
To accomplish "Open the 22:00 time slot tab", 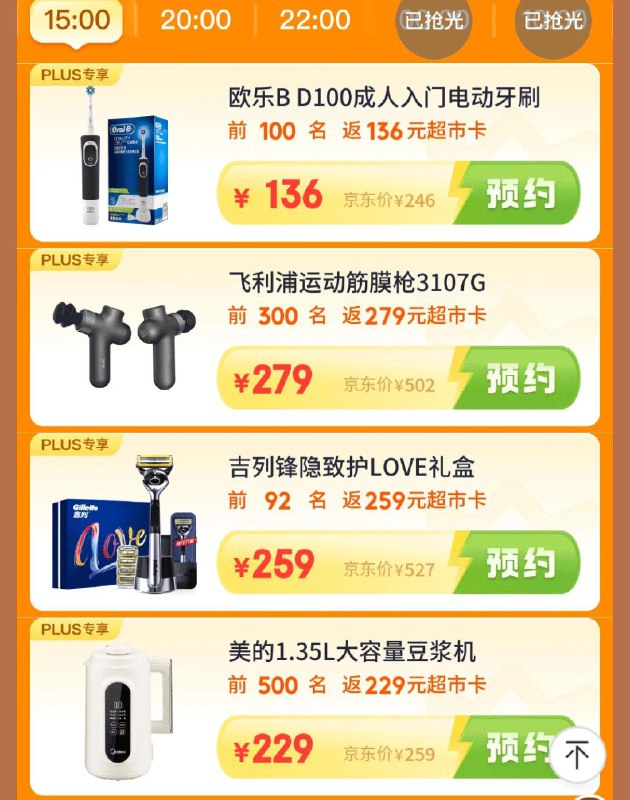I will click(x=315, y=20).
